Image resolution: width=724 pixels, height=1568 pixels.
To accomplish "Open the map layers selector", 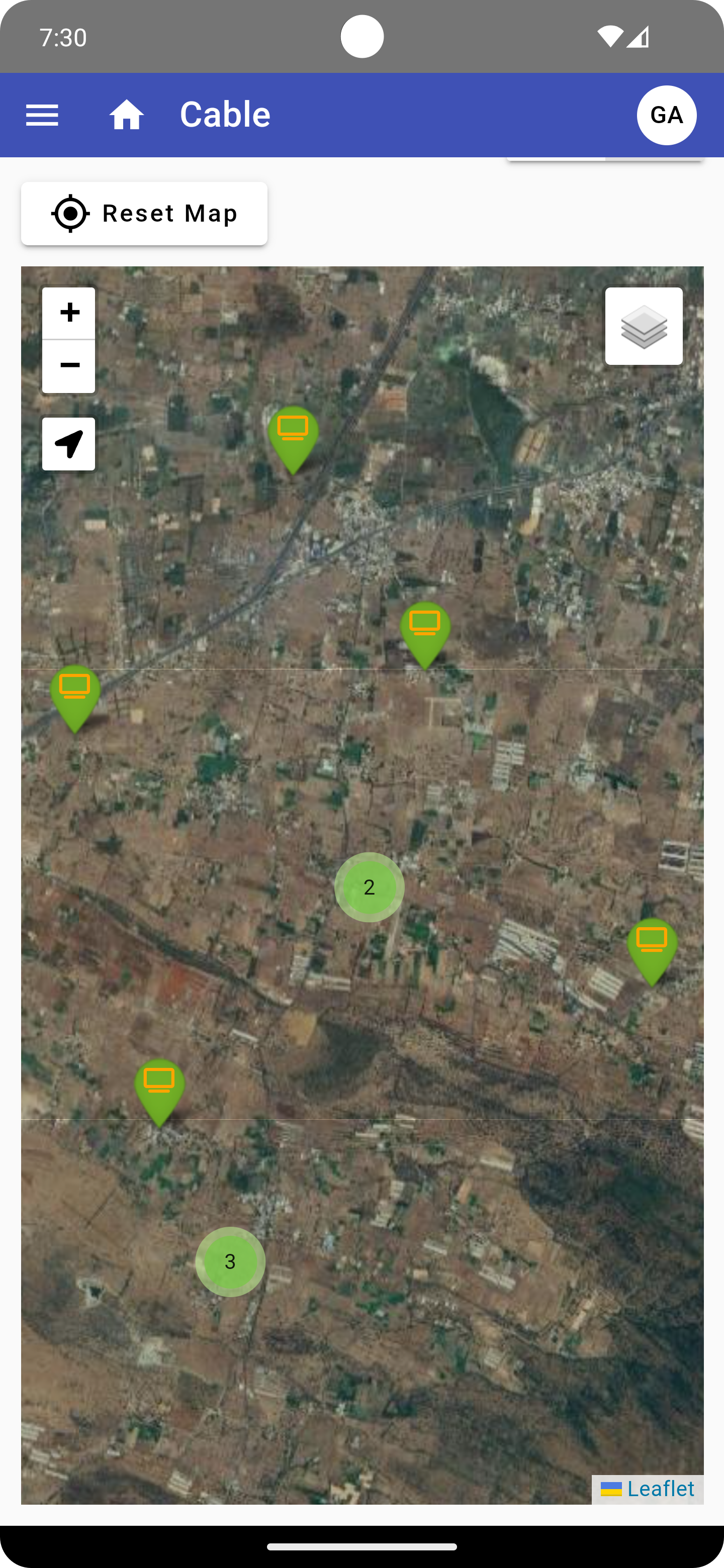I will click(x=644, y=326).
